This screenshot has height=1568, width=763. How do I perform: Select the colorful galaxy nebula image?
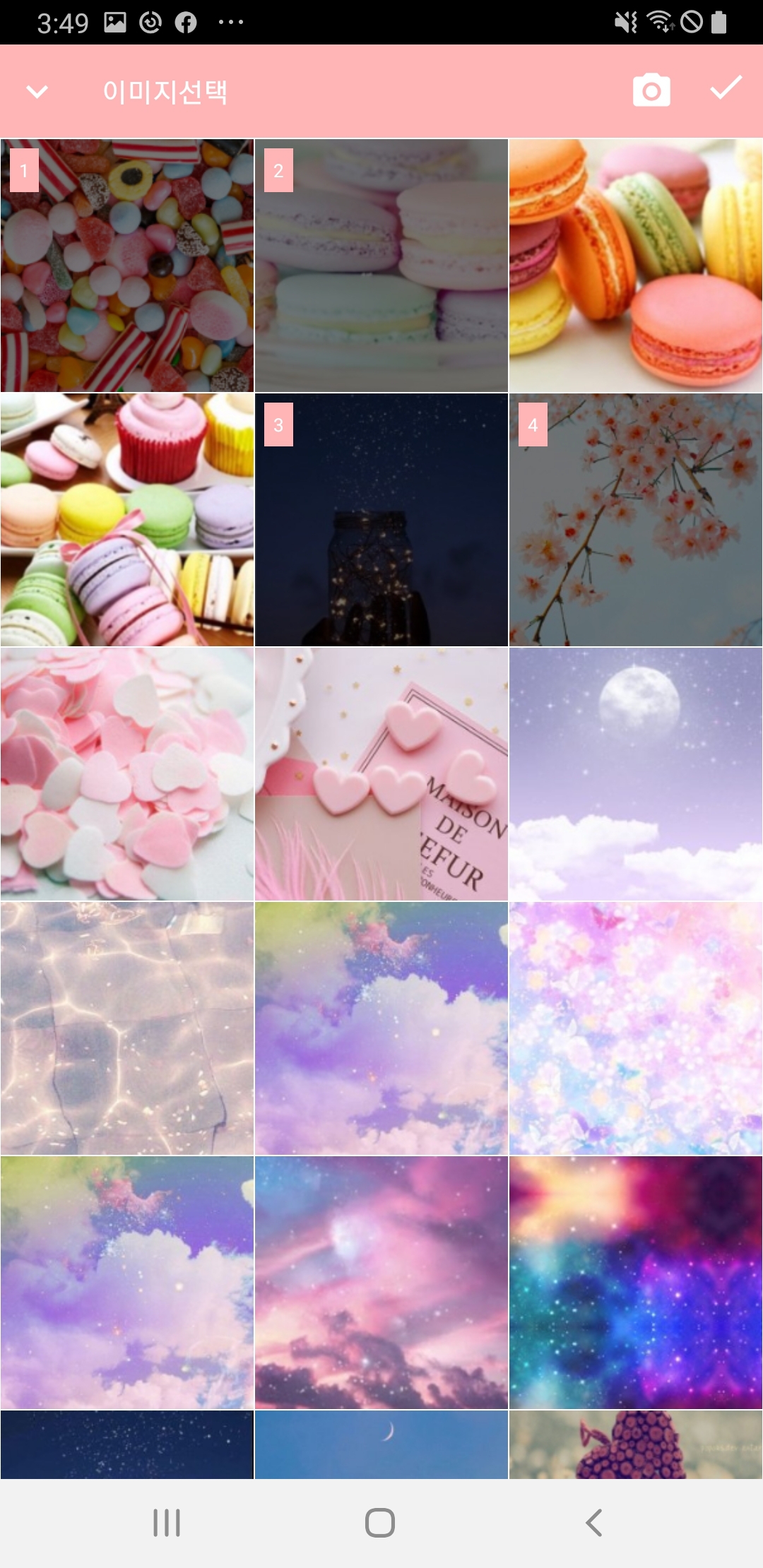pos(636,1283)
